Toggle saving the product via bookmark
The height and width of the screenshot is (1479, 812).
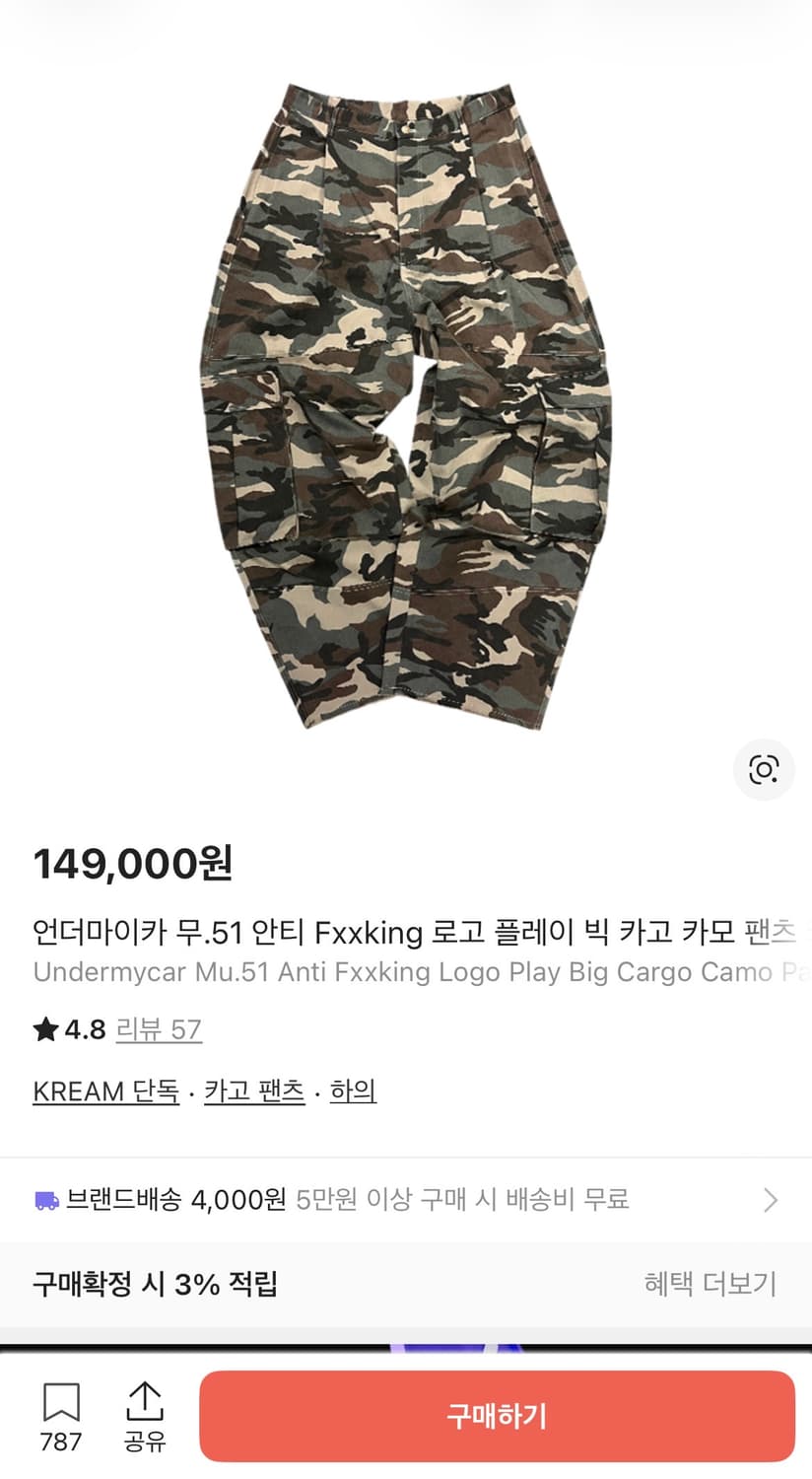61,1399
